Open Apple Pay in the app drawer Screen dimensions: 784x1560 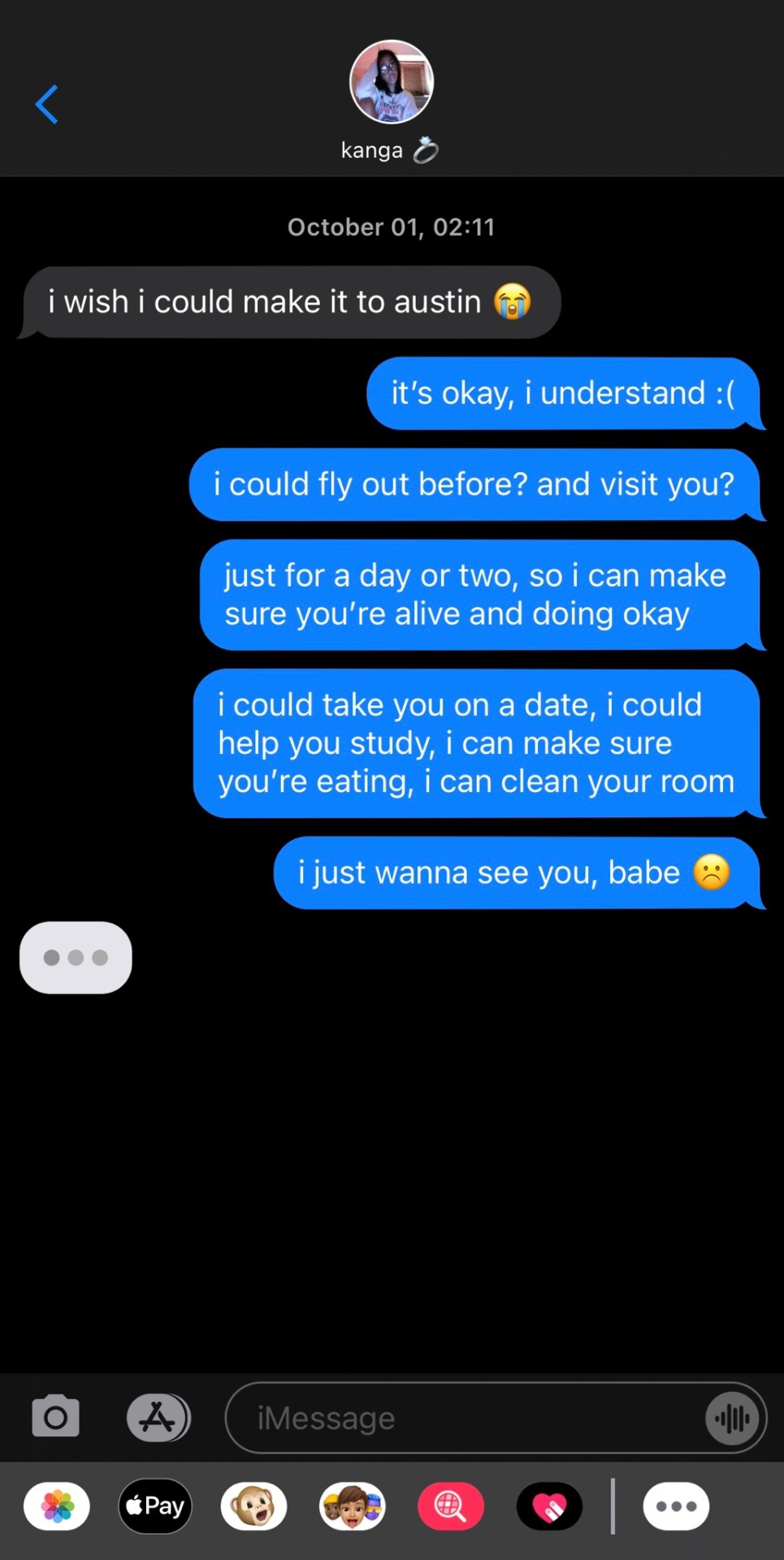[155, 1506]
